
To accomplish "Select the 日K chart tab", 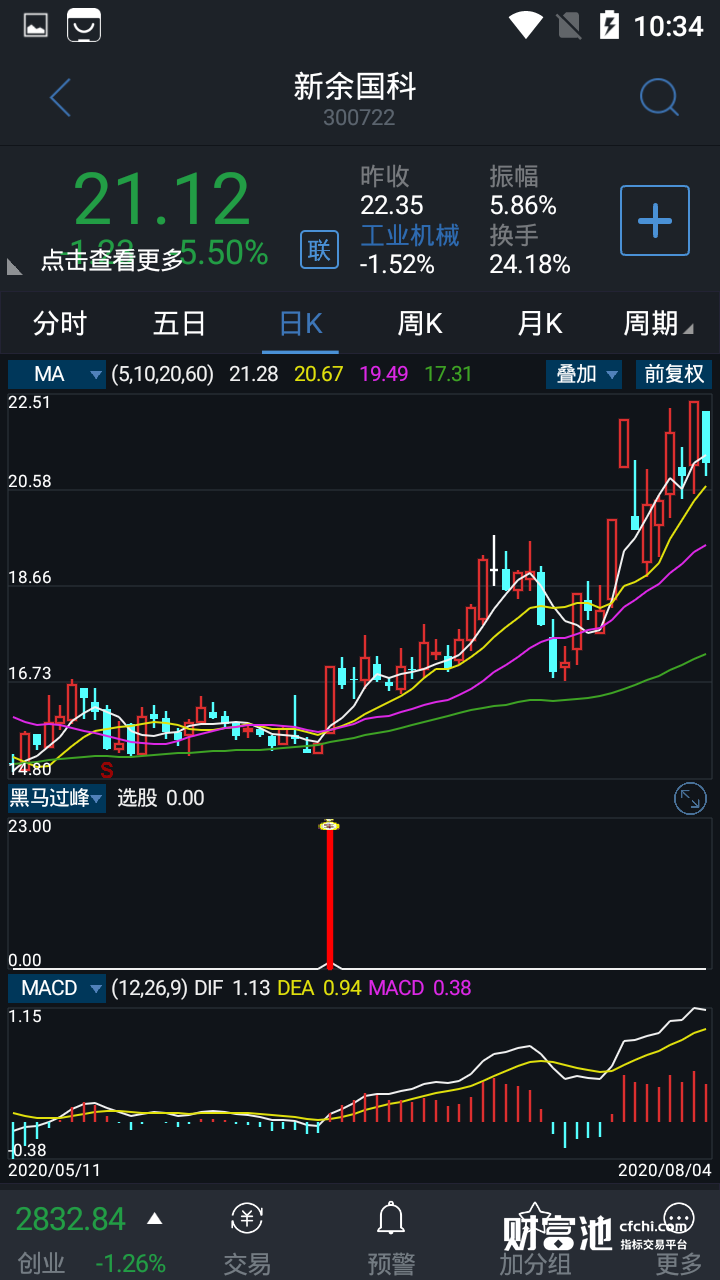I will 300,324.
